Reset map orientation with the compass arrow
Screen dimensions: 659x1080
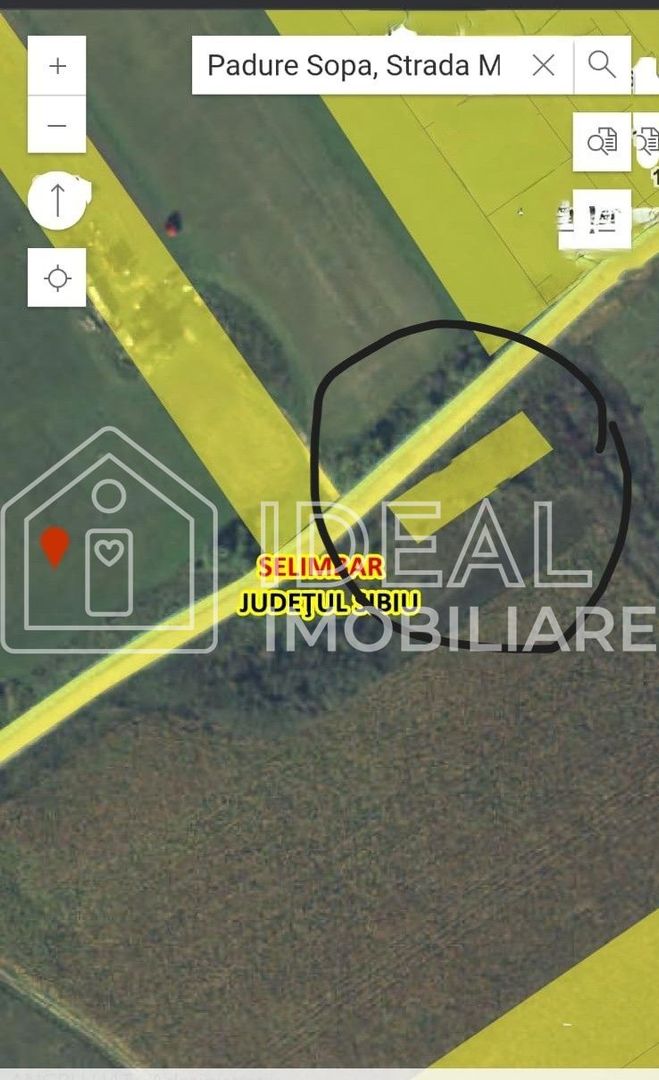57,200
